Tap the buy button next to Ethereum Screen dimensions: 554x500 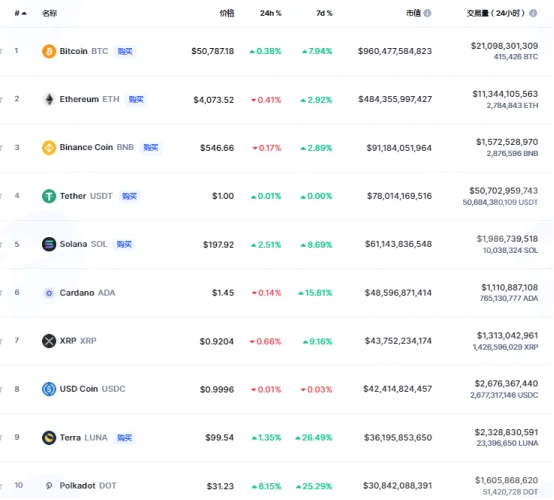pos(136,100)
